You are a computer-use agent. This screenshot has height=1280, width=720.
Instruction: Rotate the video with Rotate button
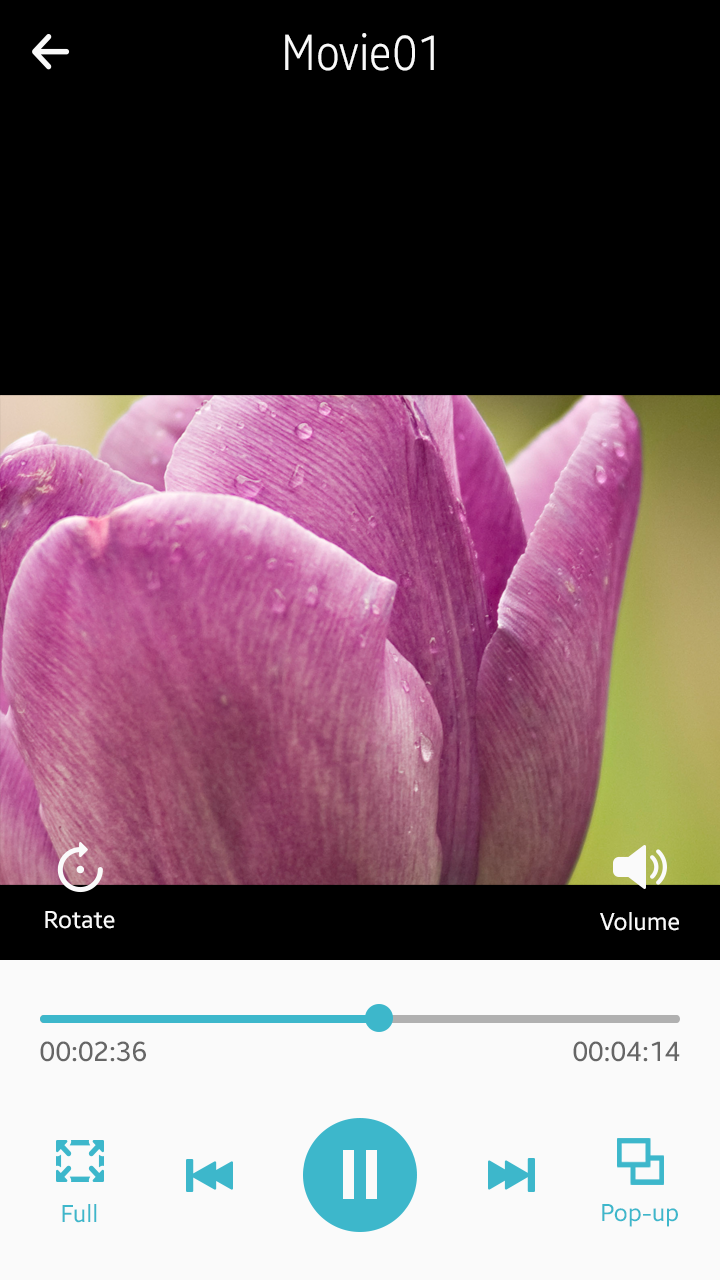click(80, 885)
